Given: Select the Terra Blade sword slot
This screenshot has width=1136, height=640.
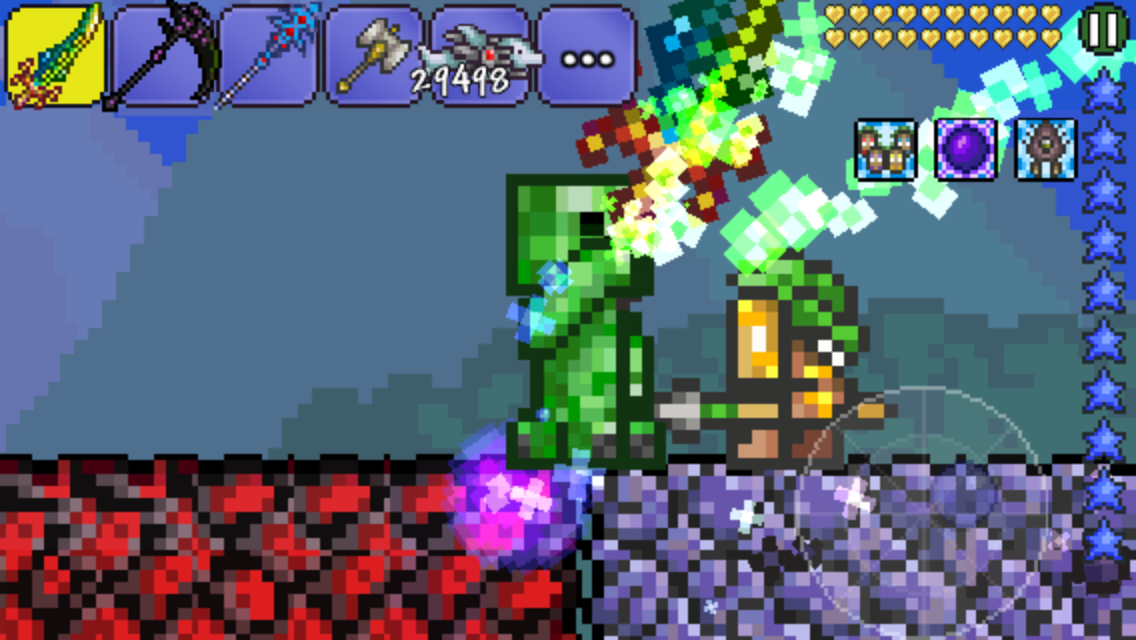Looking at the screenshot, I should (x=55, y=55).
